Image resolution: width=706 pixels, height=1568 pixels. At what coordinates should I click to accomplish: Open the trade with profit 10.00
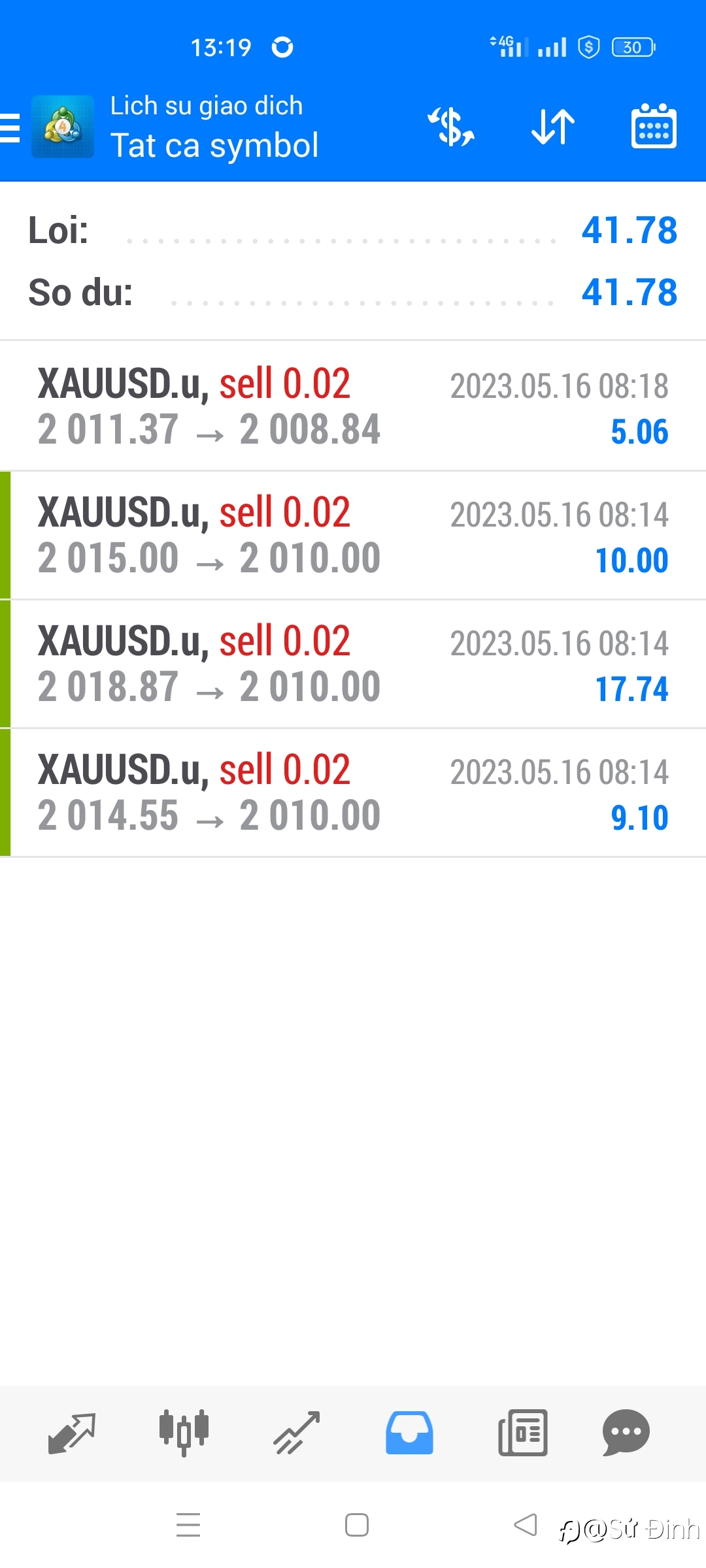coord(353,535)
